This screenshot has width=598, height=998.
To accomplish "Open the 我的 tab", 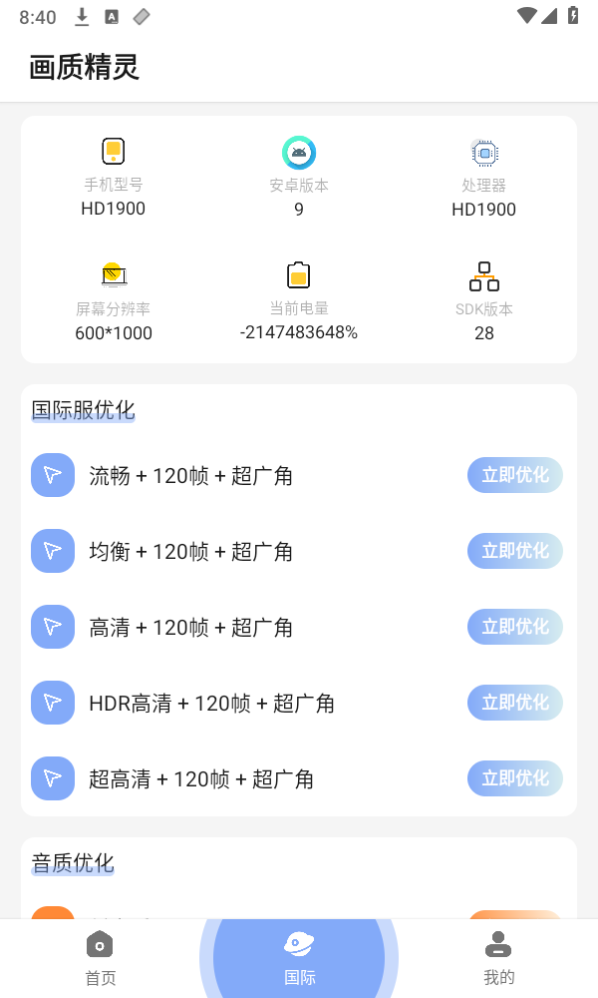I will 498,958.
